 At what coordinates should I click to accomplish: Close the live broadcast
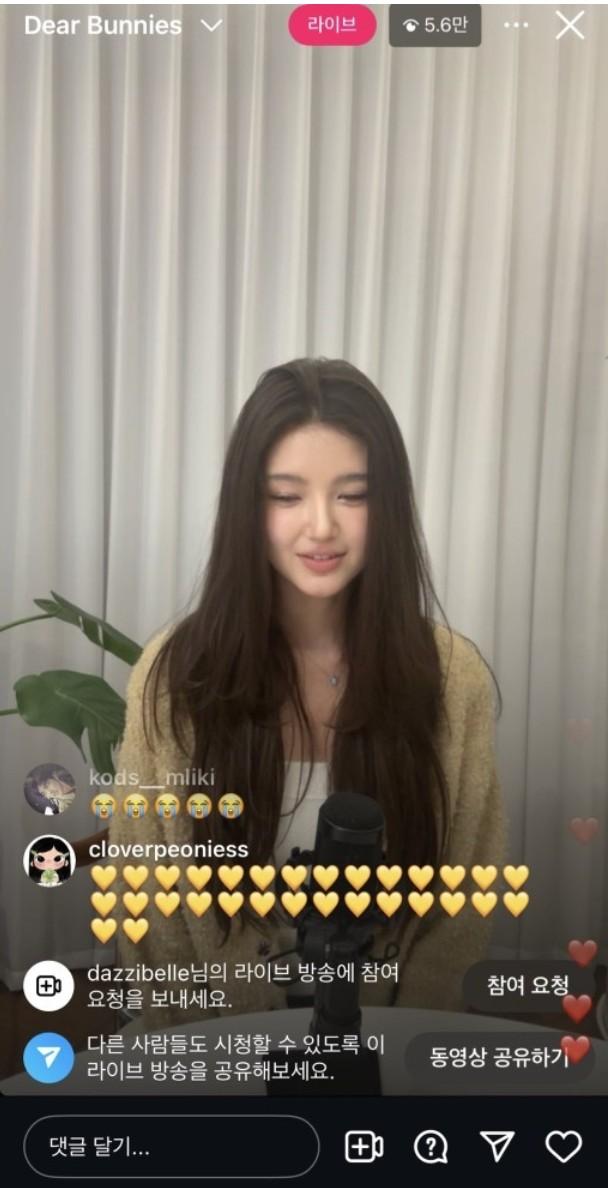coord(570,26)
